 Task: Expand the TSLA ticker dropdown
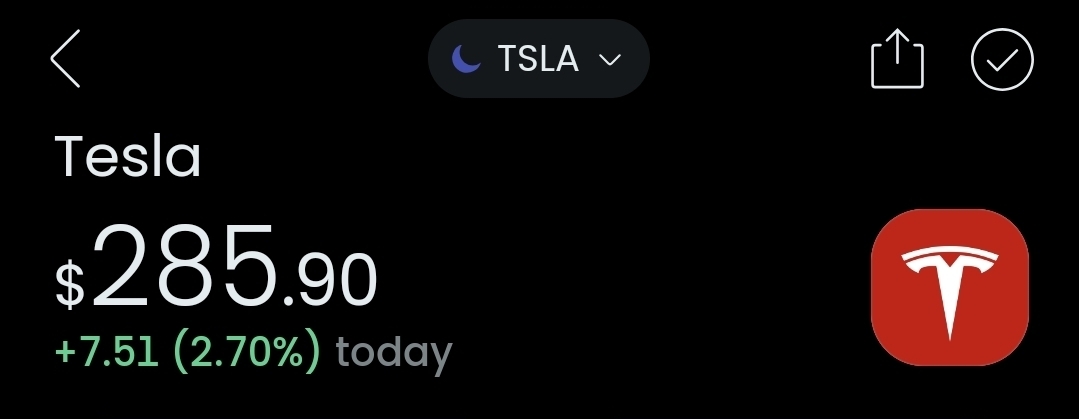539,59
